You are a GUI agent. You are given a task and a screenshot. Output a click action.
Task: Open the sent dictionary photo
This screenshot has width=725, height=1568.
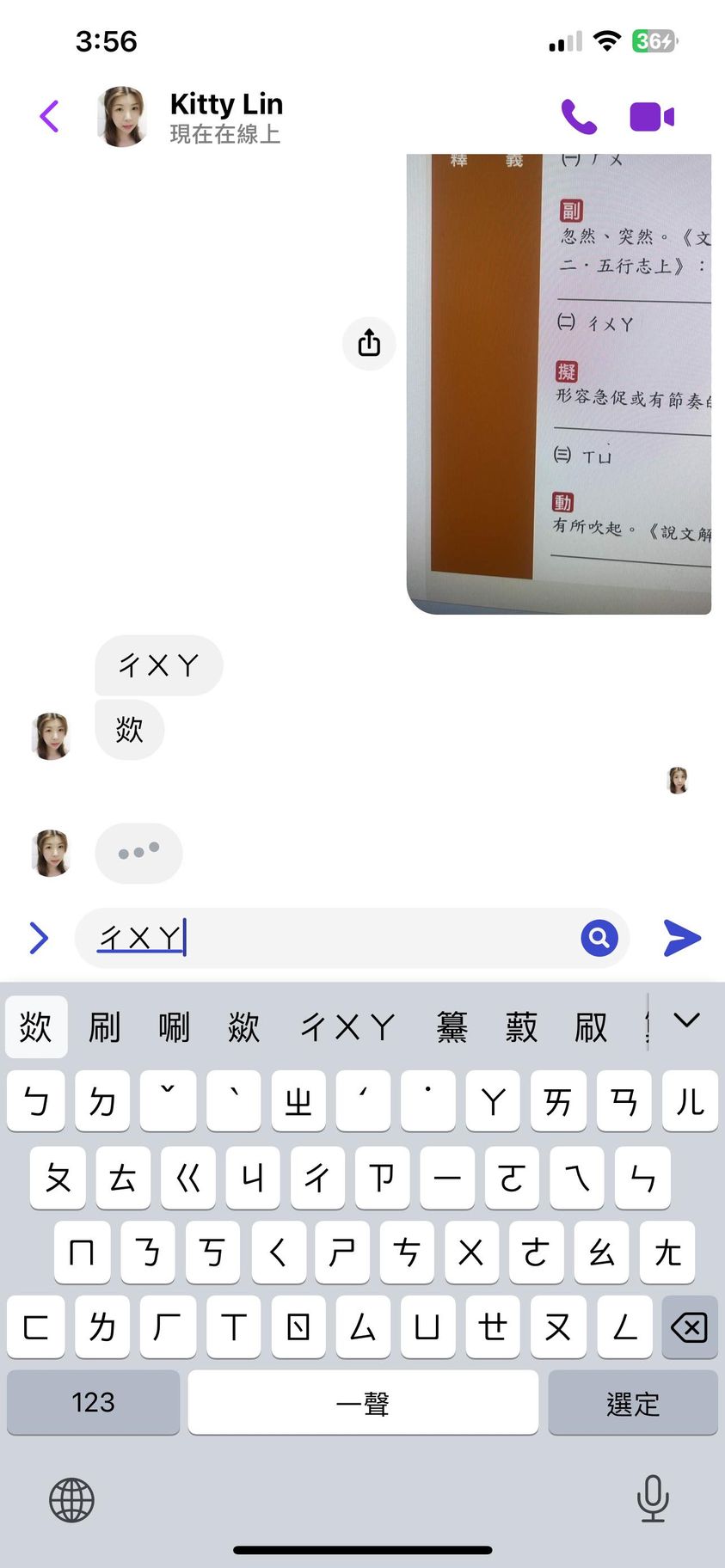coord(559,383)
